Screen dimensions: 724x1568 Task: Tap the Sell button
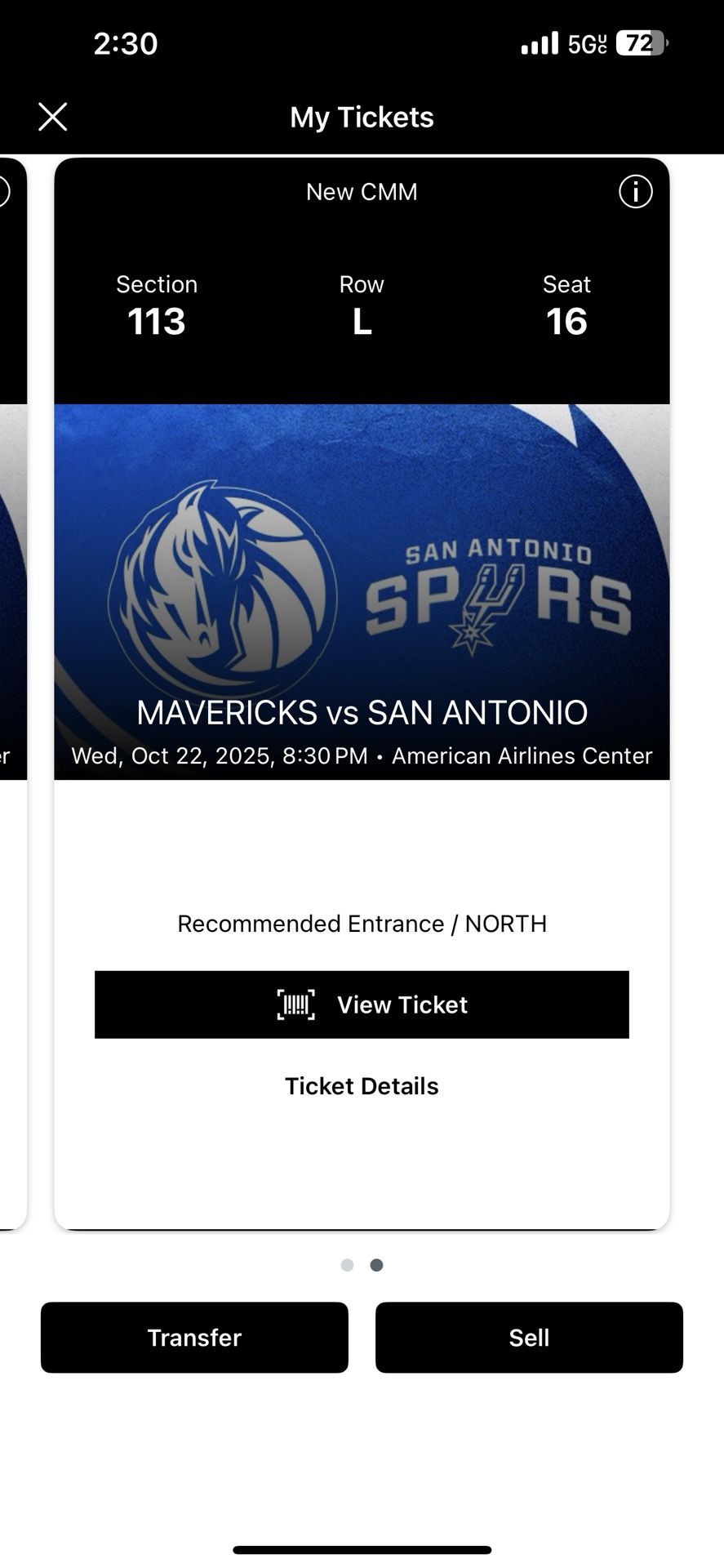529,1338
